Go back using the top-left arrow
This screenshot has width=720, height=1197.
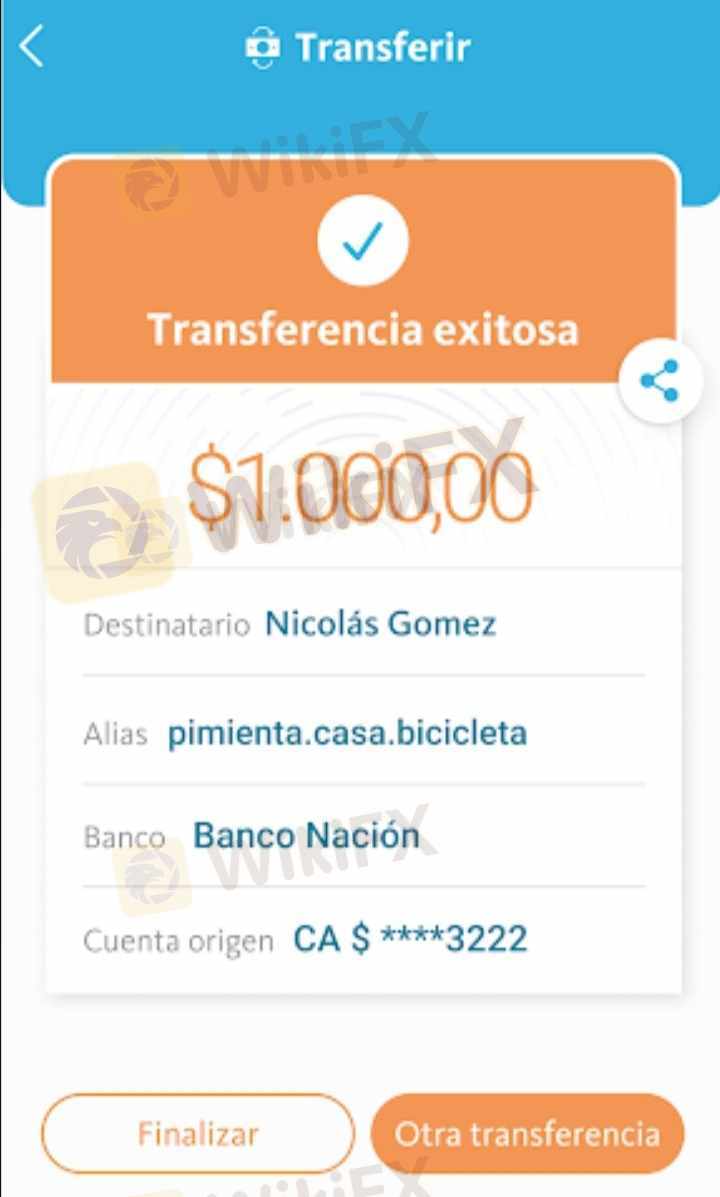32,47
